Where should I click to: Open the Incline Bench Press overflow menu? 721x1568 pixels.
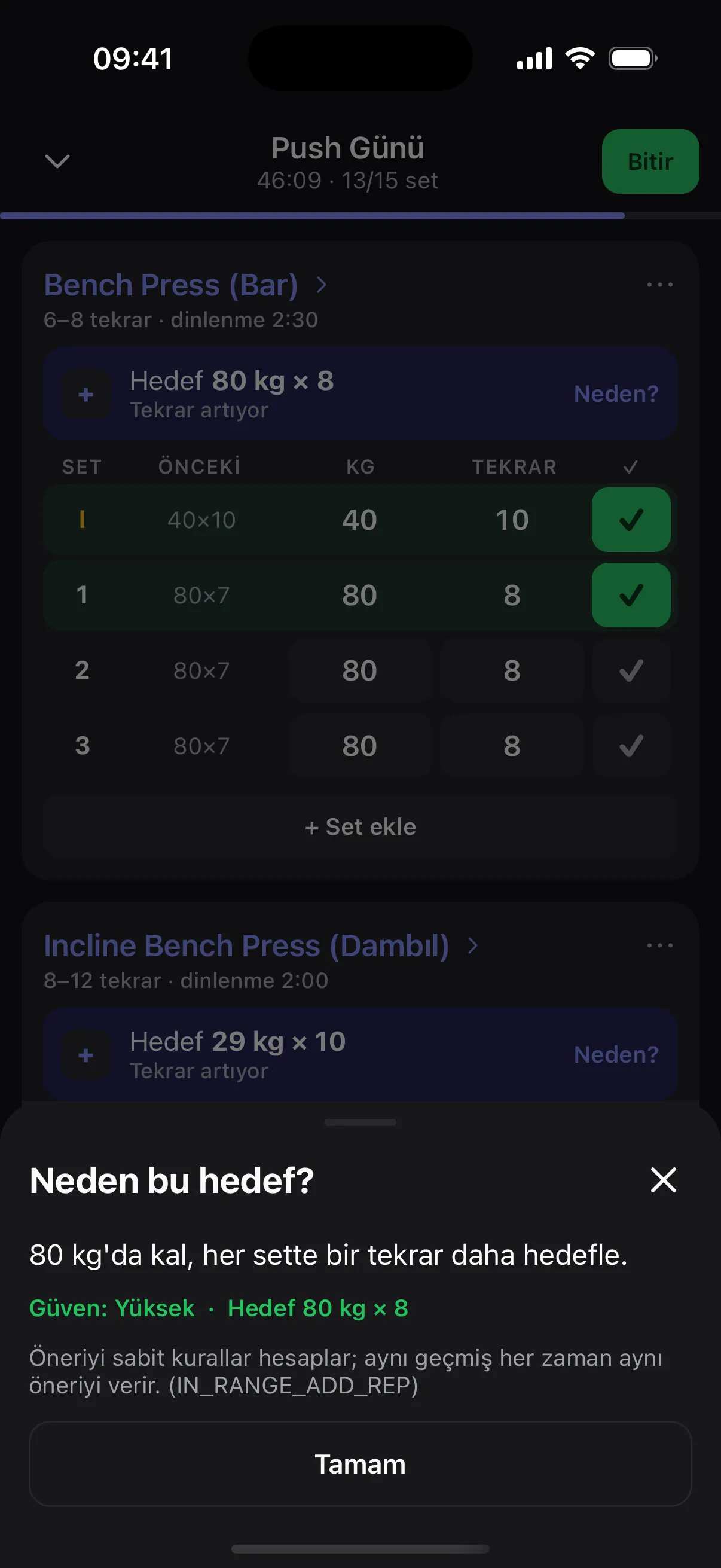coord(659,945)
